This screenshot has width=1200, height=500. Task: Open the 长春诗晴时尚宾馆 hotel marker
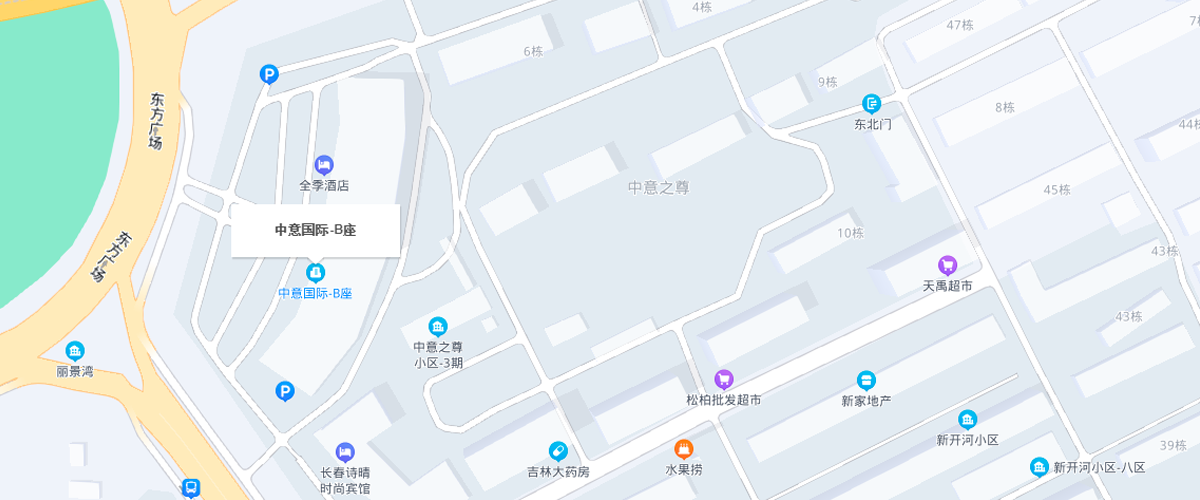[x=345, y=453]
